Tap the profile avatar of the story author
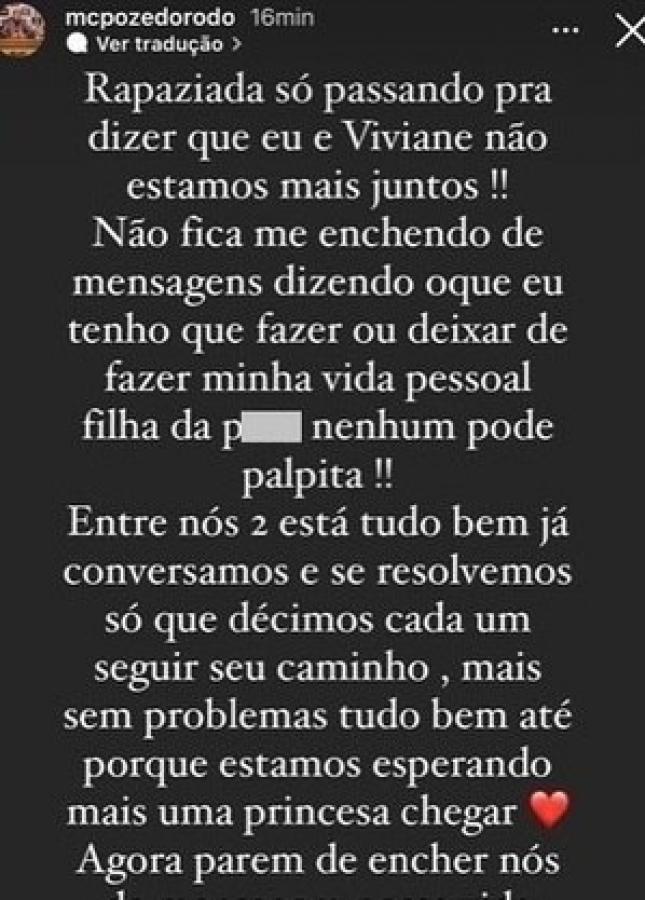645x900 pixels. [22, 30]
